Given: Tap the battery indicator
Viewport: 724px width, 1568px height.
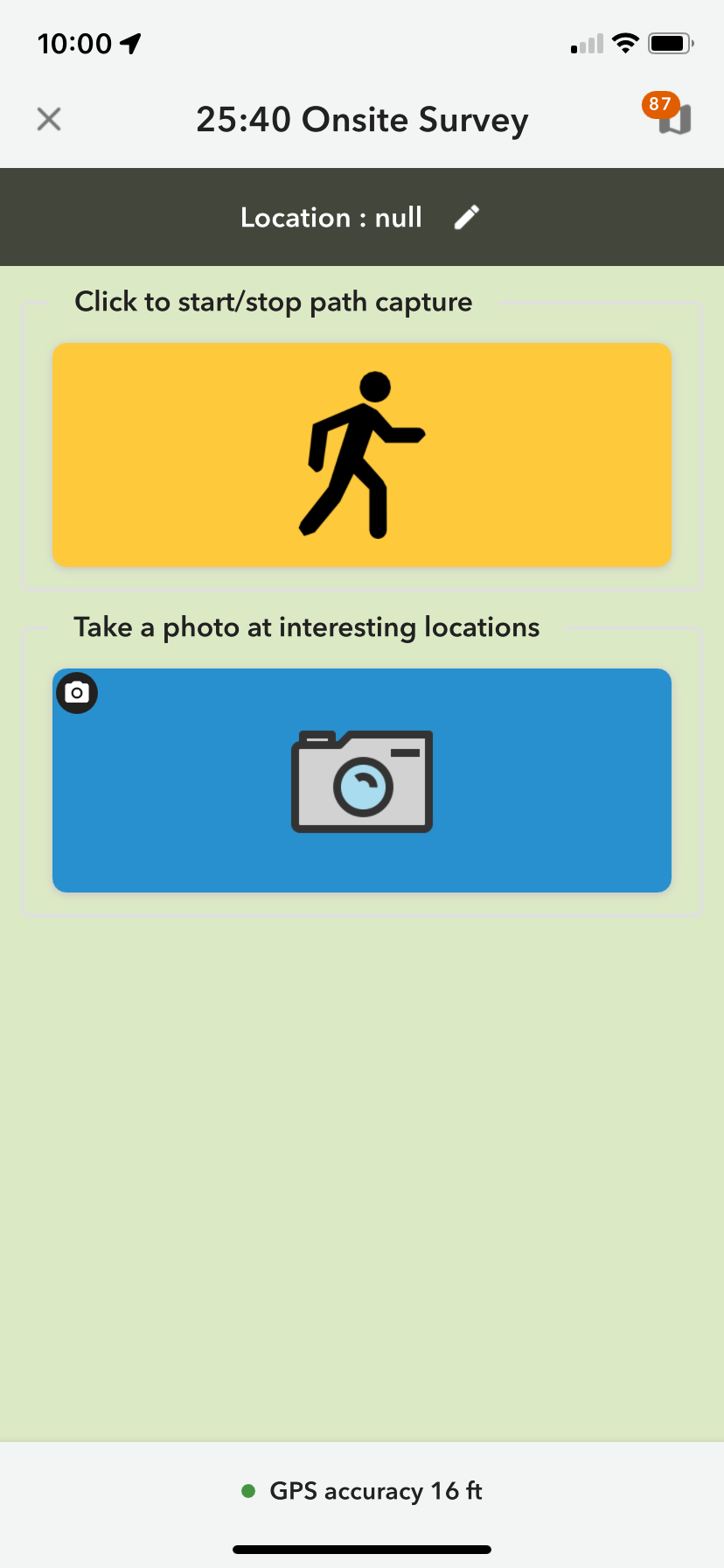Looking at the screenshot, I should [670, 42].
